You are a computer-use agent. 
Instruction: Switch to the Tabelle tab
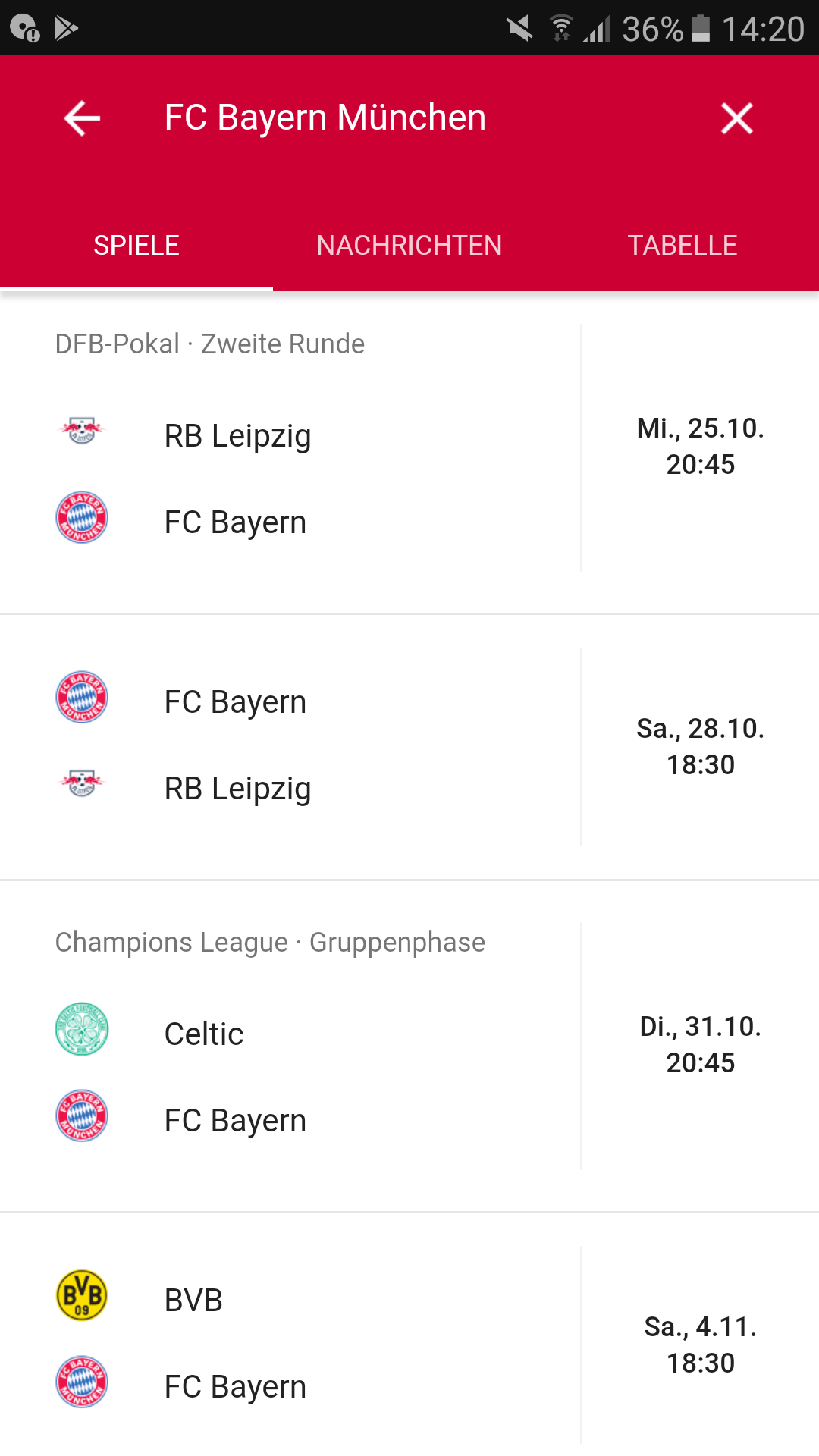point(682,246)
